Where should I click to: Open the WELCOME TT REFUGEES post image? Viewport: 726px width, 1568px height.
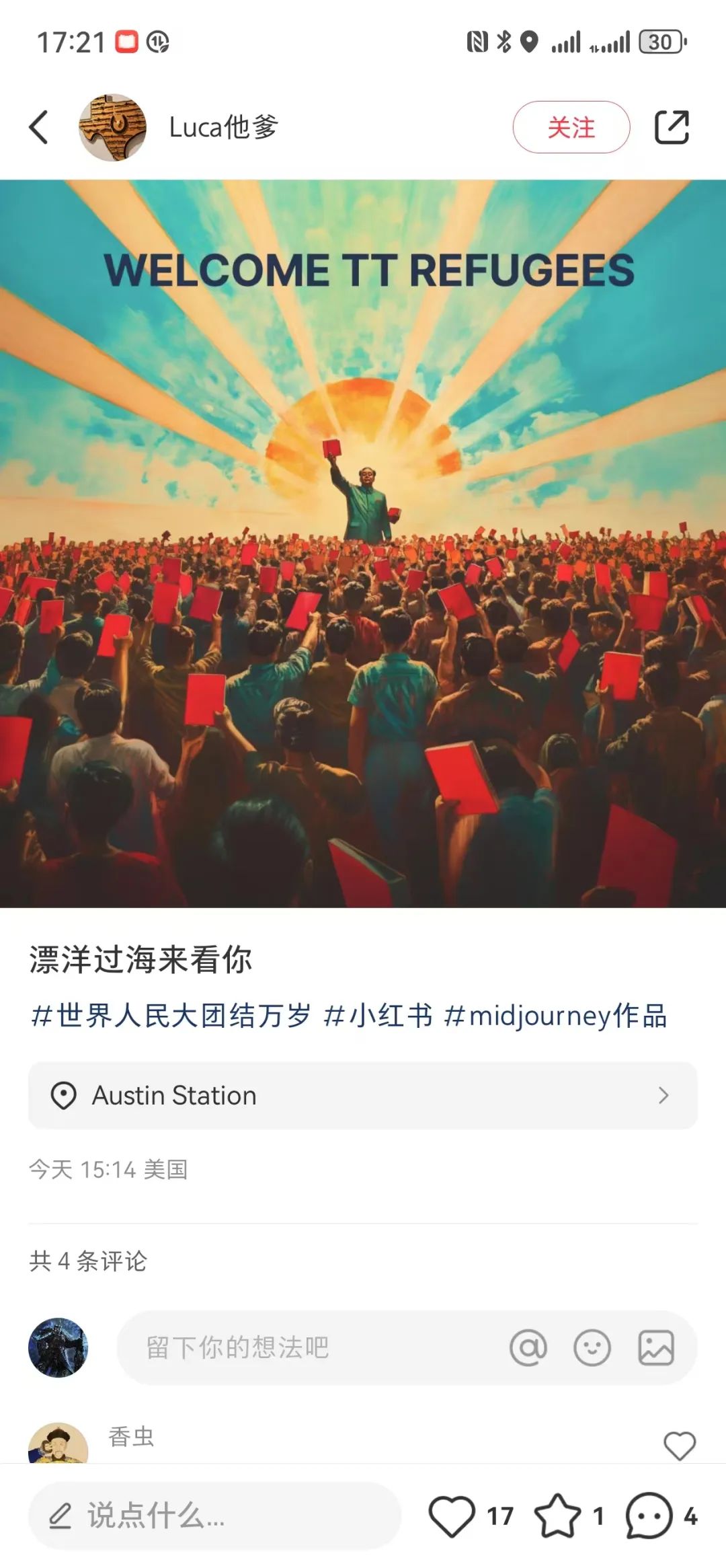(363, 544)
